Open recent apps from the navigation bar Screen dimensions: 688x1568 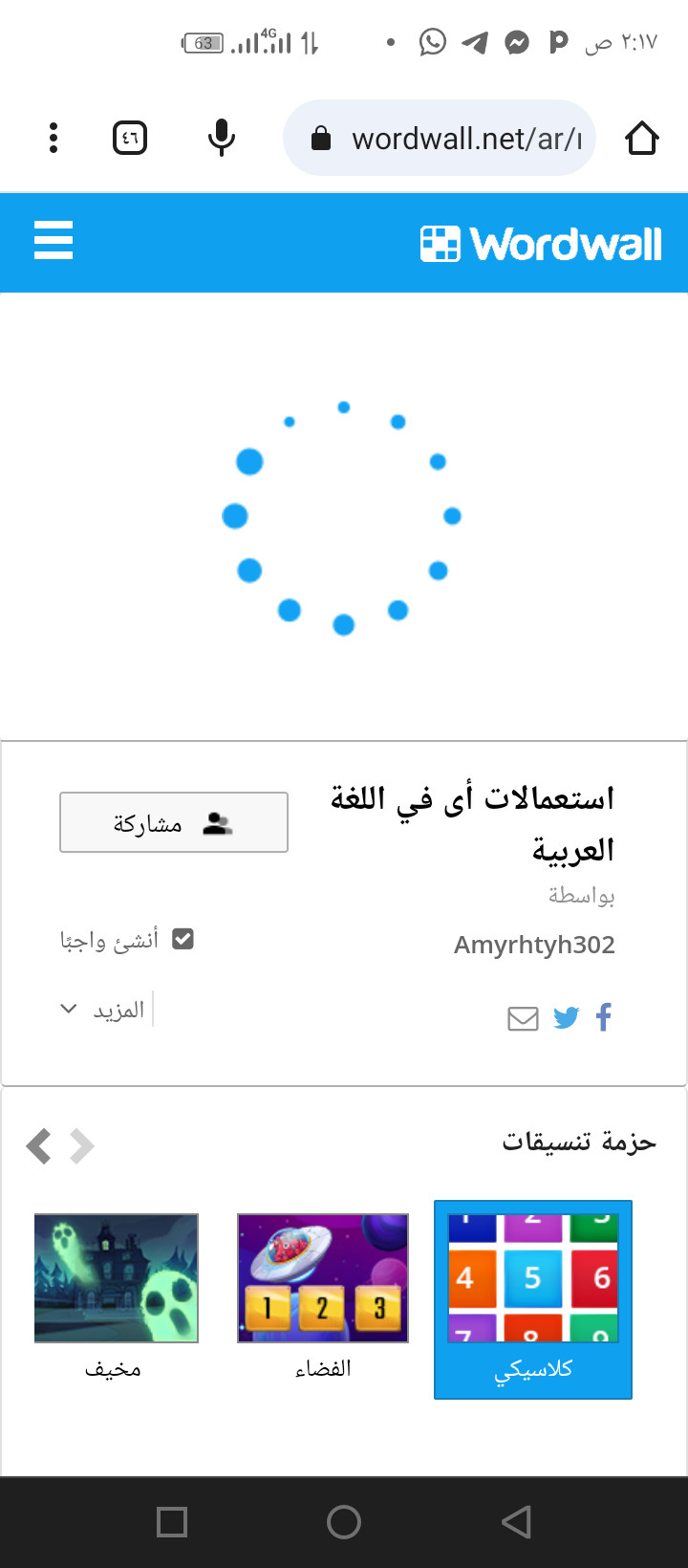pyautogui.click(x=172, y=1522)
